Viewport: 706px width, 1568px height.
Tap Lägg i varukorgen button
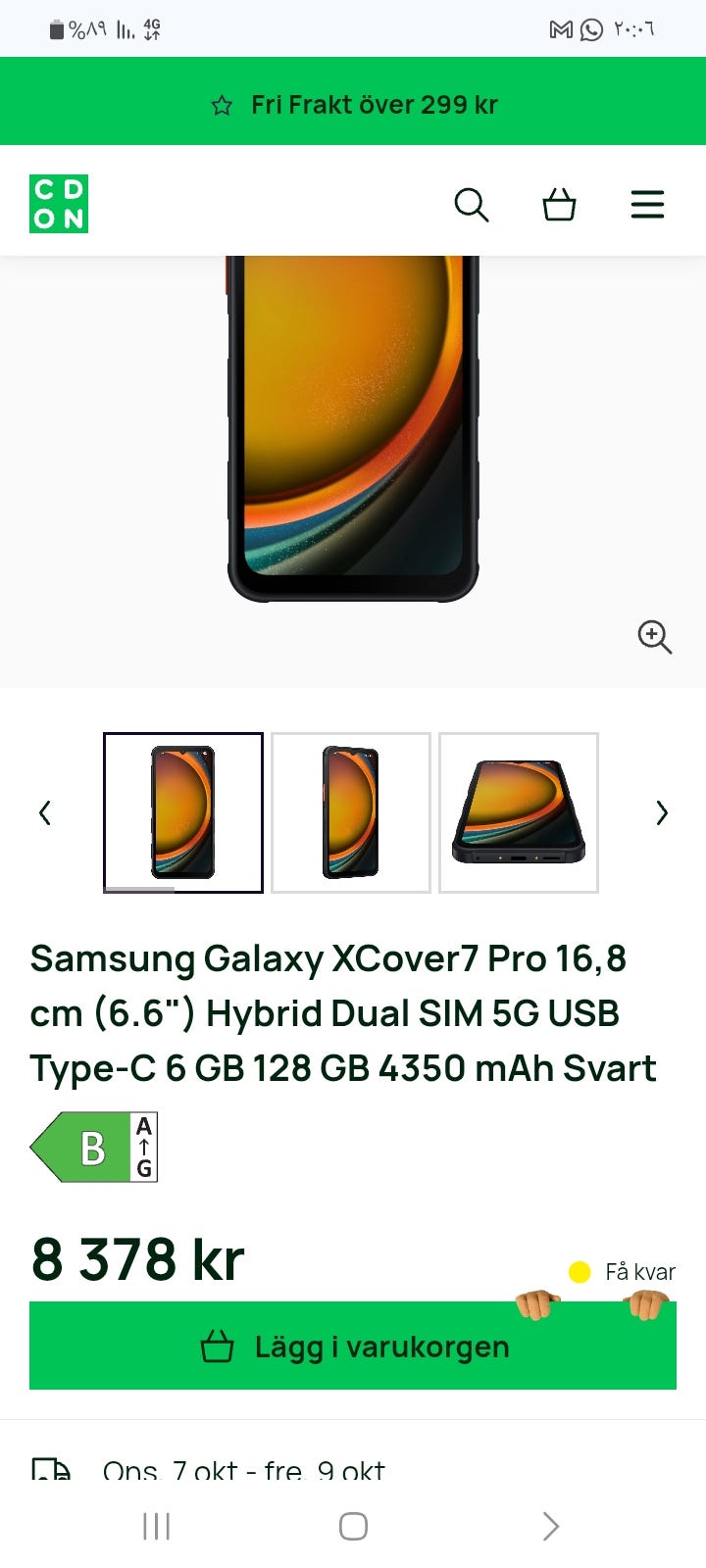coord(353,1346)
